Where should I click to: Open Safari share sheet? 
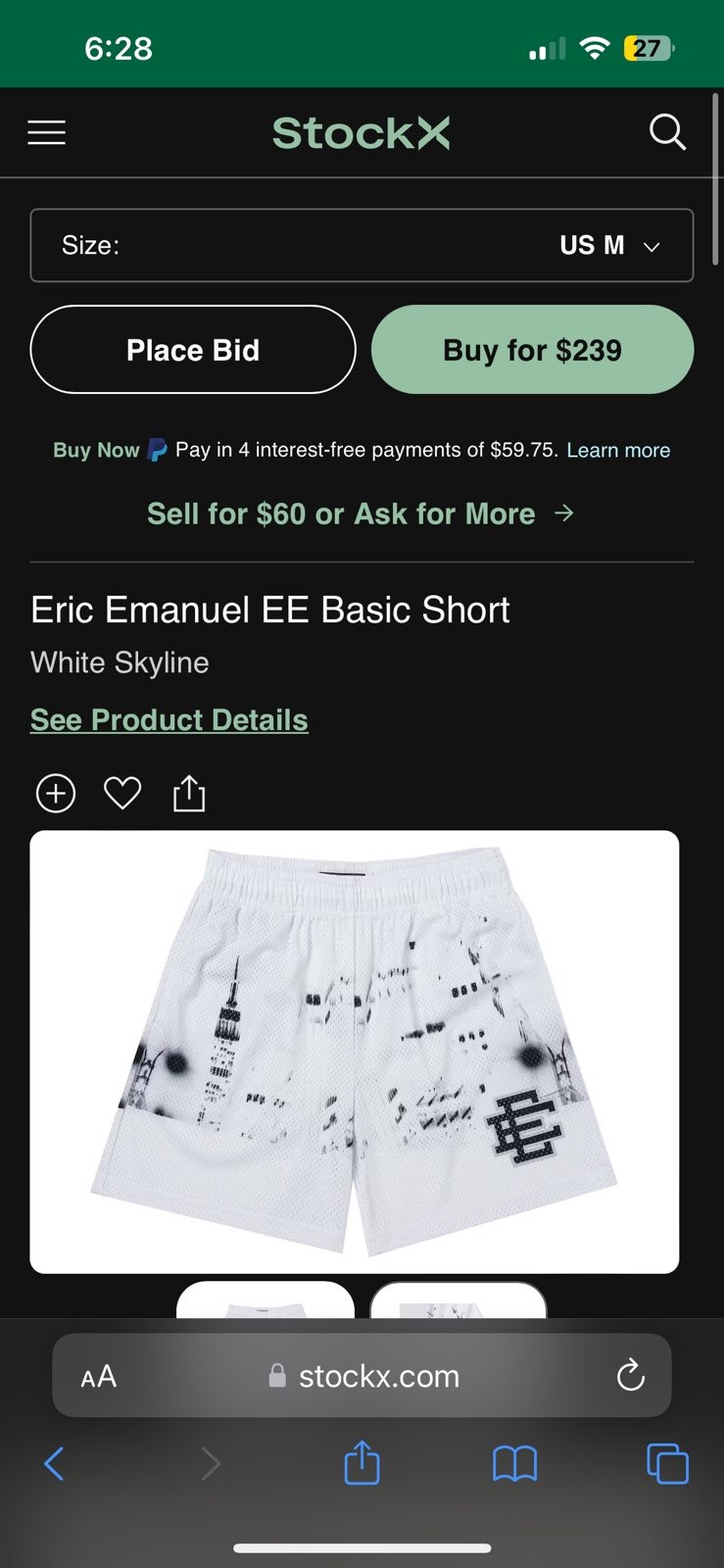(x=362, y=1462)
